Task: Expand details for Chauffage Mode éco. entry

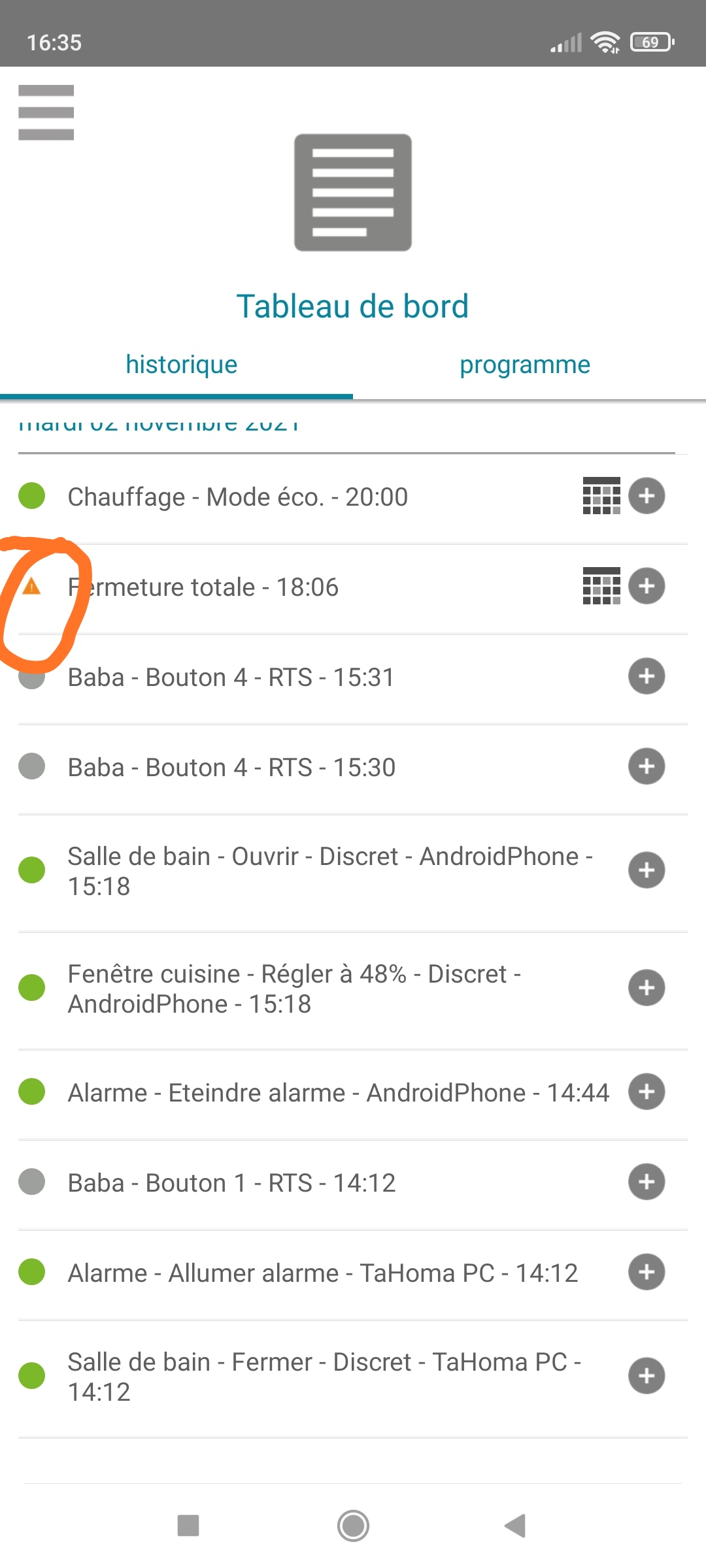Action: (647, 496)
